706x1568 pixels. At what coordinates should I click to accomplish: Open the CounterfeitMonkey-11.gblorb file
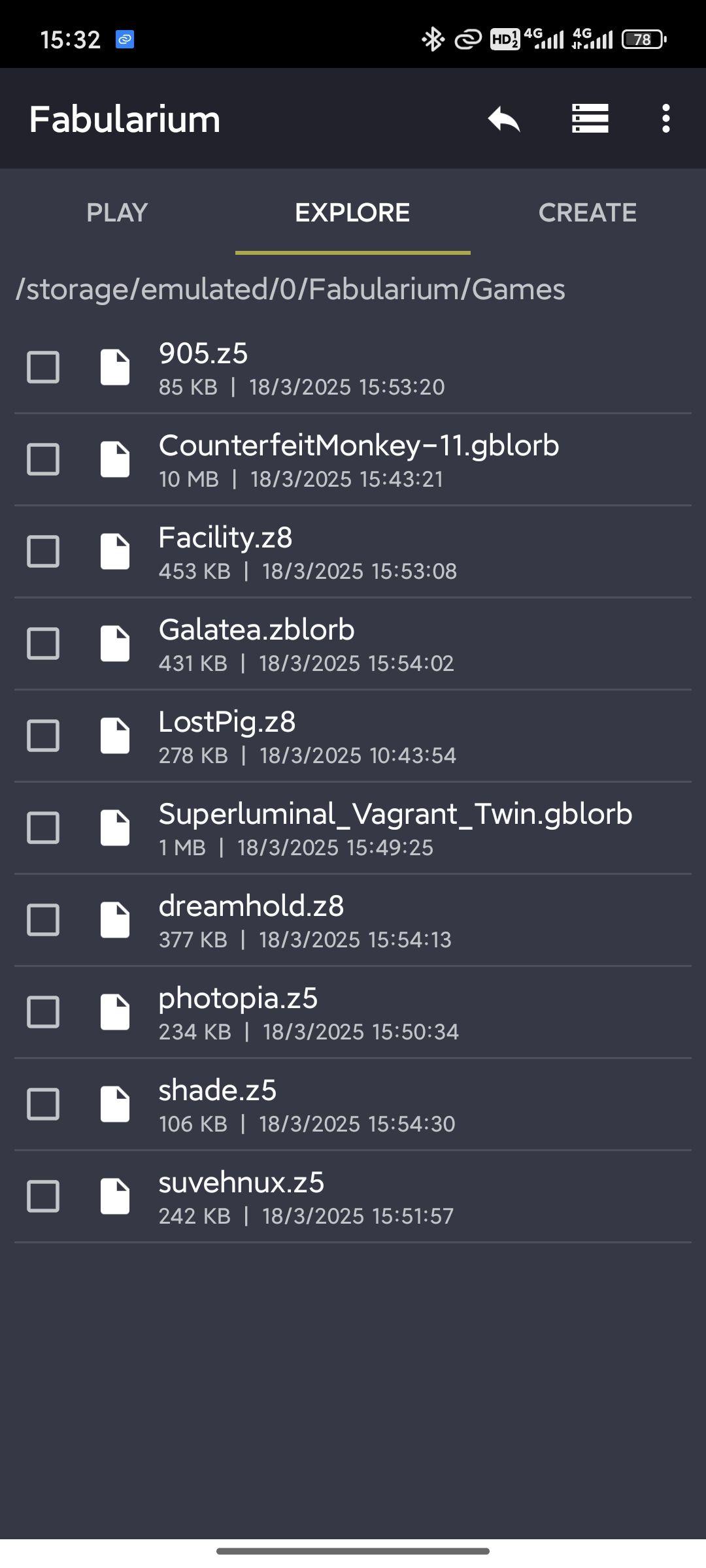click(x=358, y=446)
